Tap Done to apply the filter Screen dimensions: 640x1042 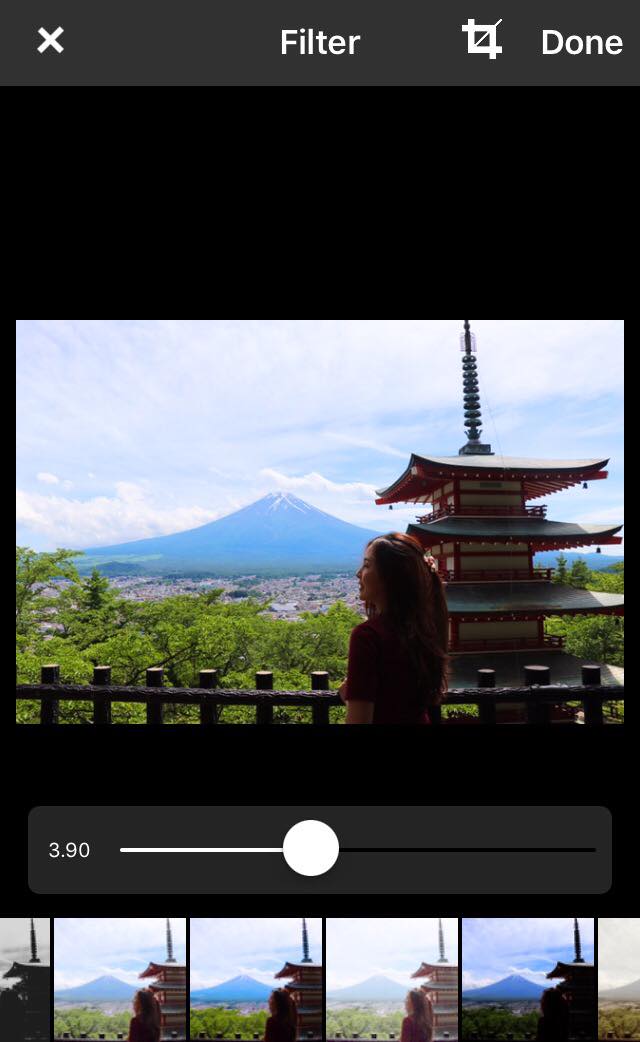[582, 43]
